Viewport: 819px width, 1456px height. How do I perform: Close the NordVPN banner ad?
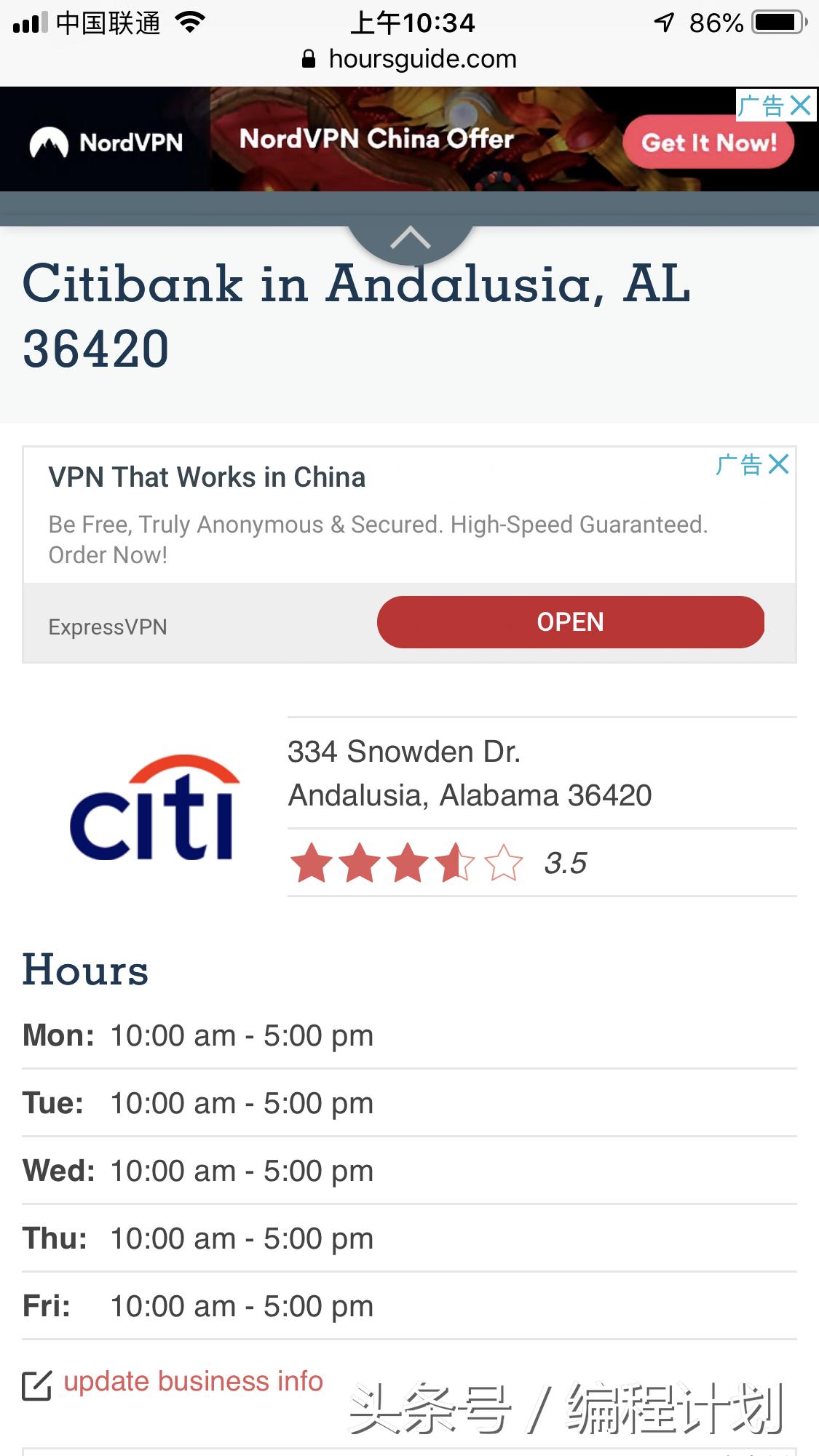pos(800,106)
